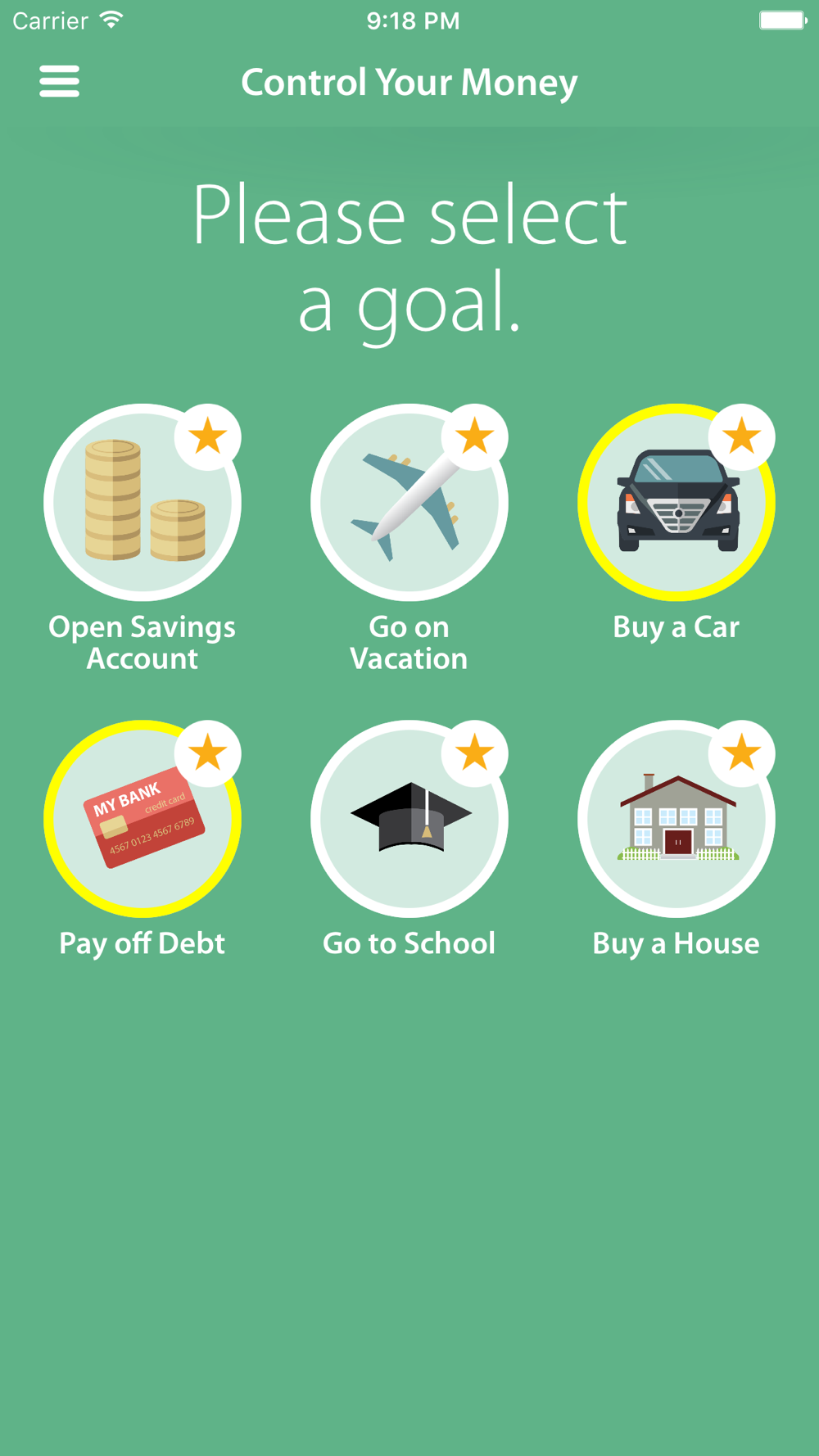Select the Pay off Debt goal
819x1456 pixels.
[143, 819]
